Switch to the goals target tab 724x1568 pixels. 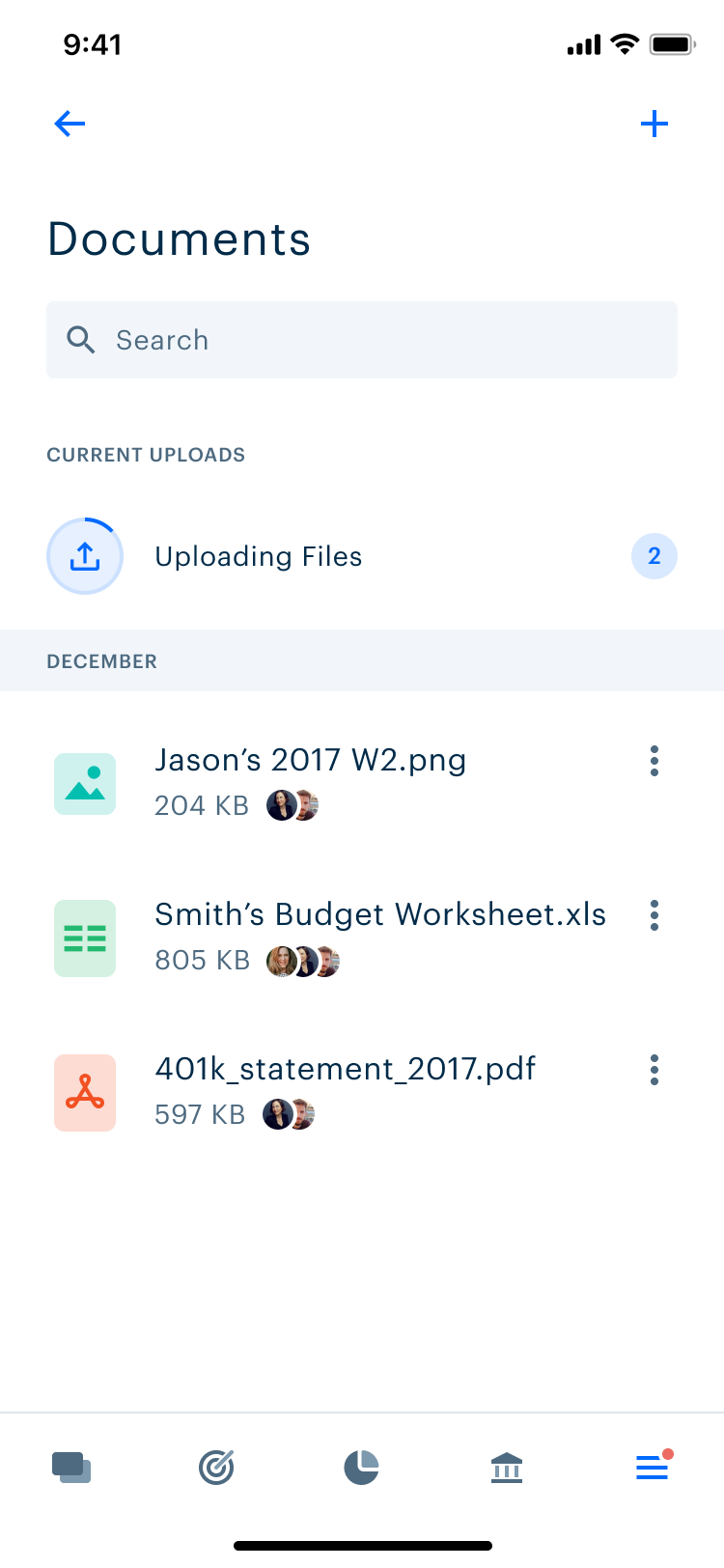pyautogui.click(x=216, y=1468)
